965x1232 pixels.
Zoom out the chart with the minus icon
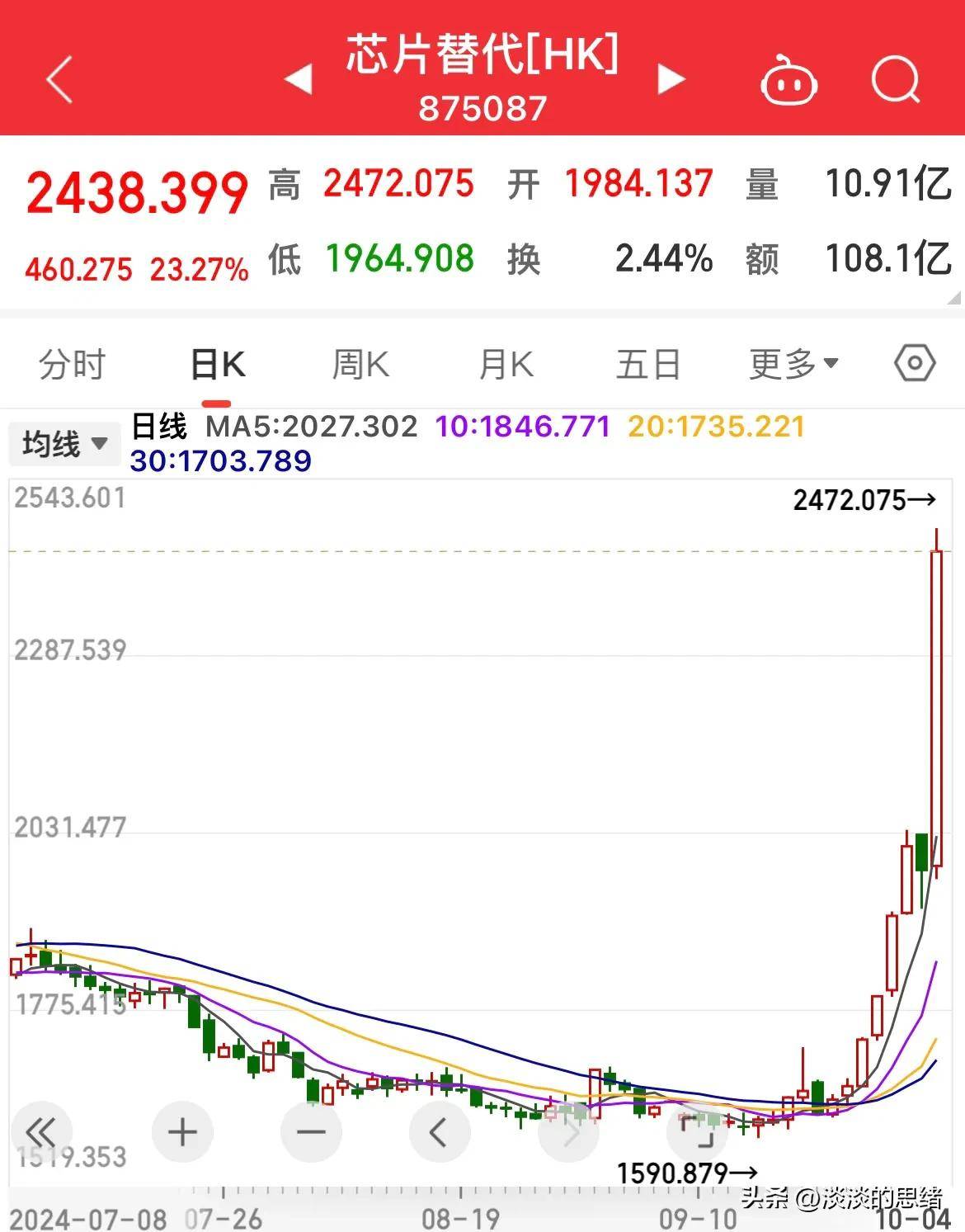[311, 1131]
